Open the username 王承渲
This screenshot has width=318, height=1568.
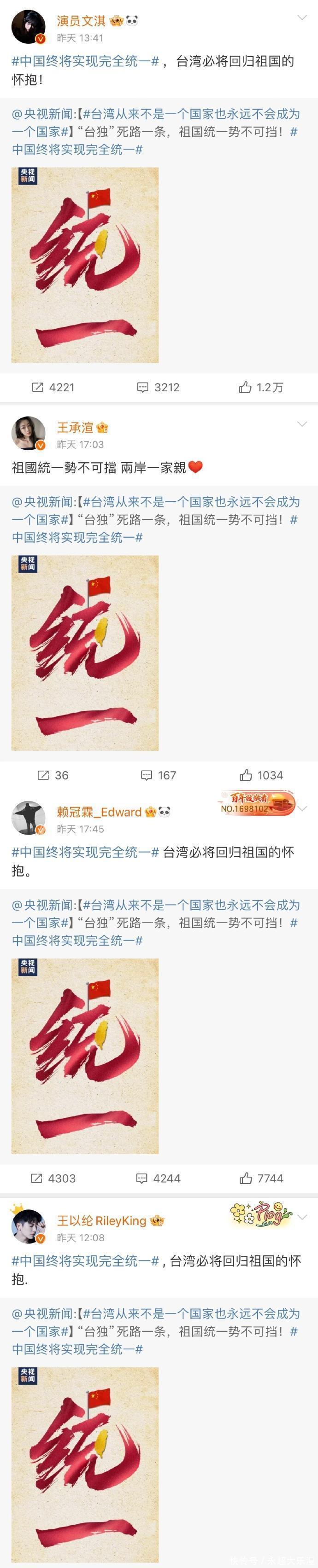tap(75, 427)
